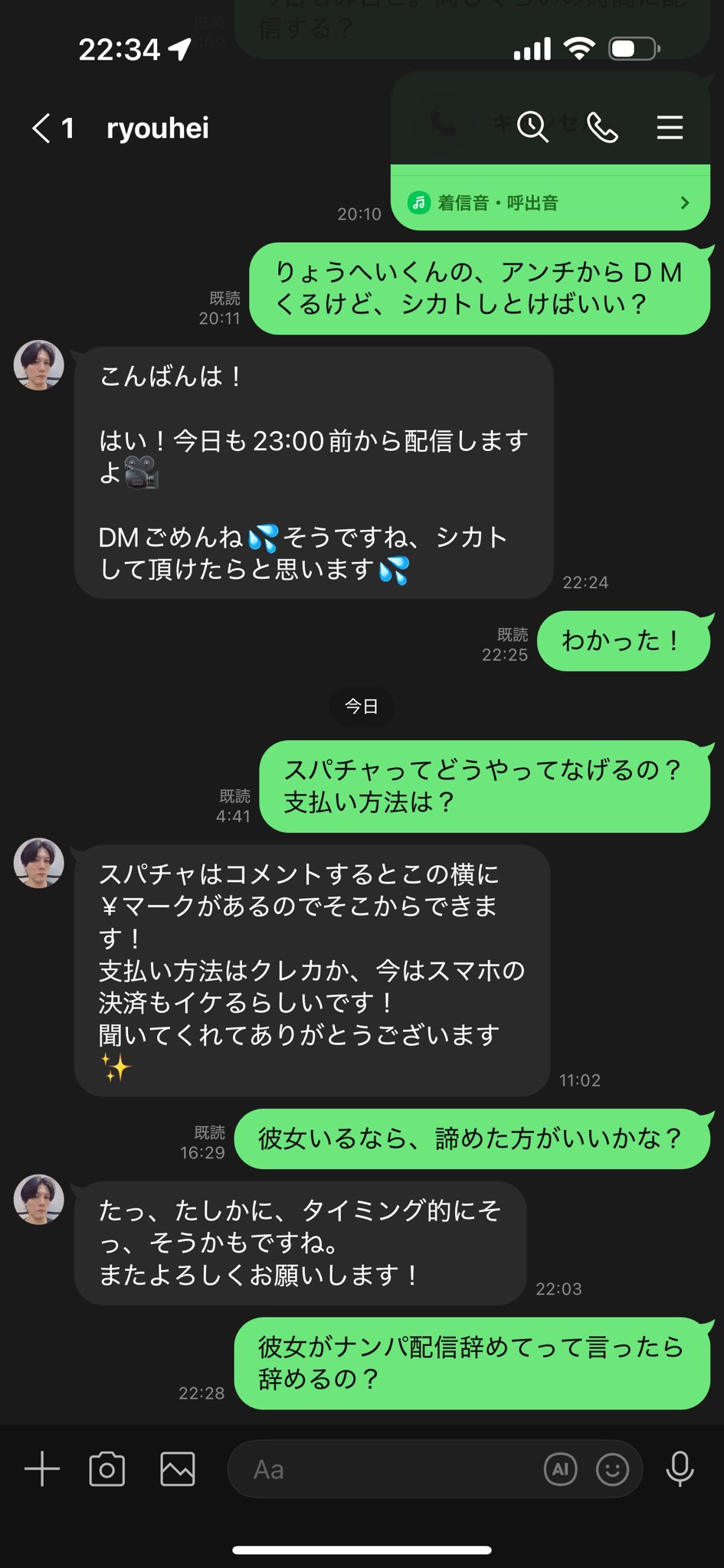Screen dimensions: 724x1568
Task: Open the 着信音・呼出音 link
Action: click(550, 203)
